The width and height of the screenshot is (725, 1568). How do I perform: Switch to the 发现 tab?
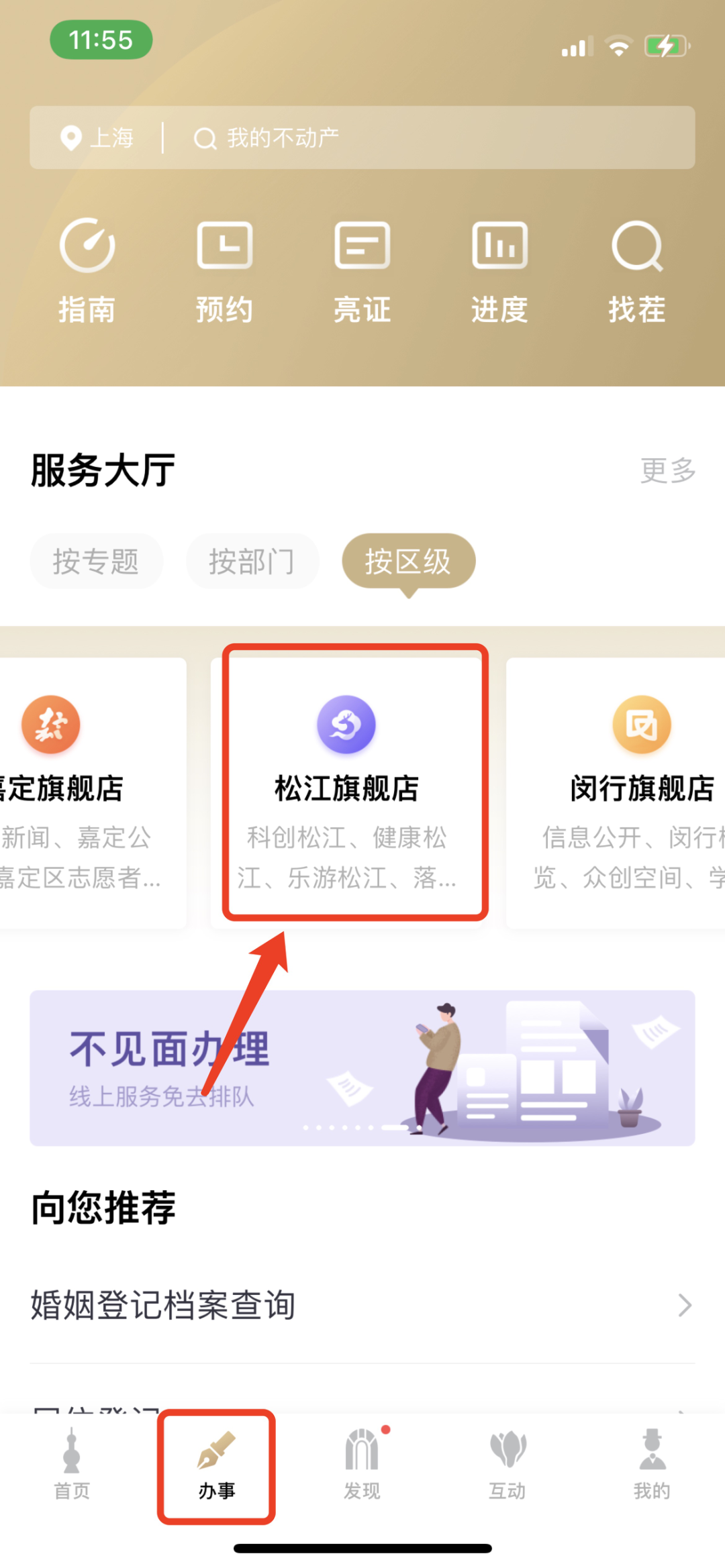click(x=362, y=1465)
